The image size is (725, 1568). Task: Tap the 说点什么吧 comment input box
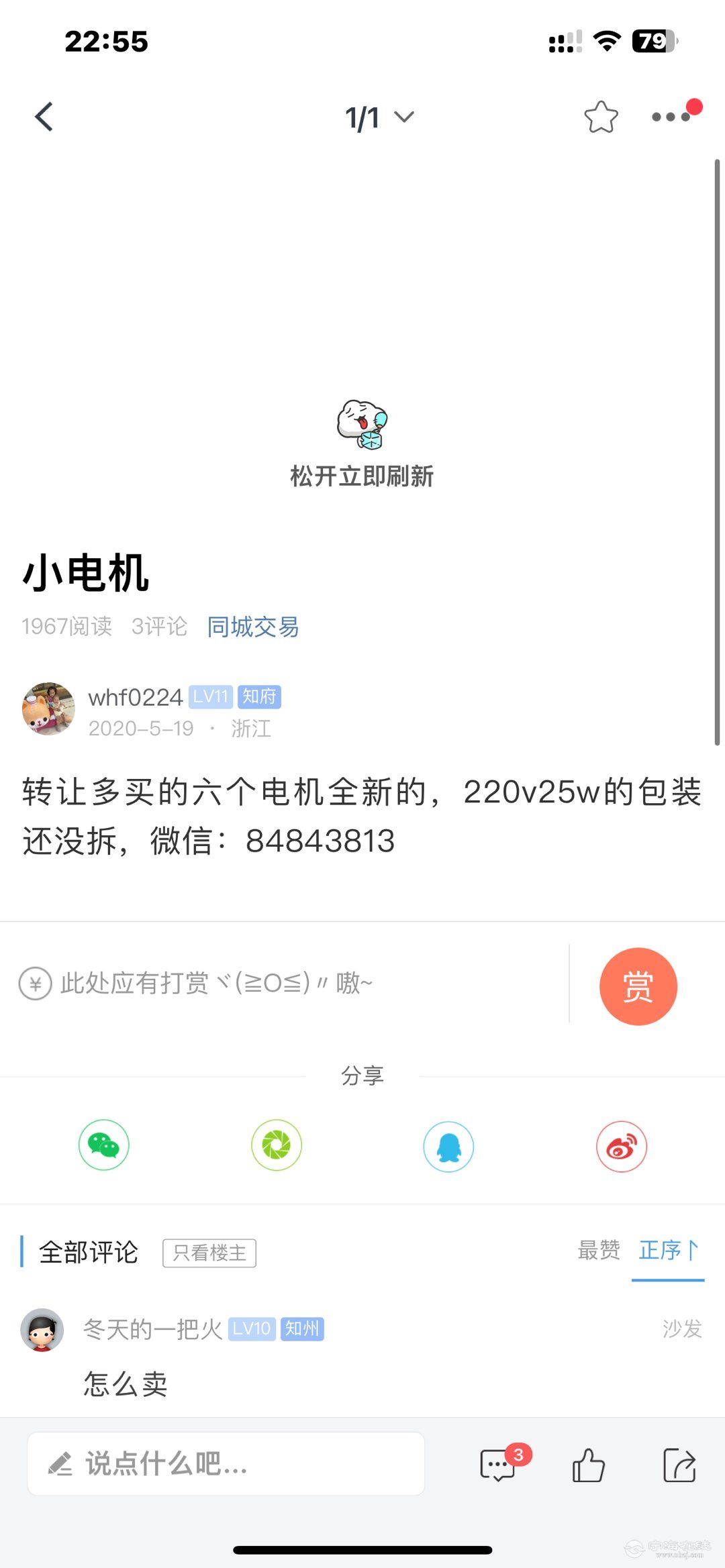tap(226, 1464)
